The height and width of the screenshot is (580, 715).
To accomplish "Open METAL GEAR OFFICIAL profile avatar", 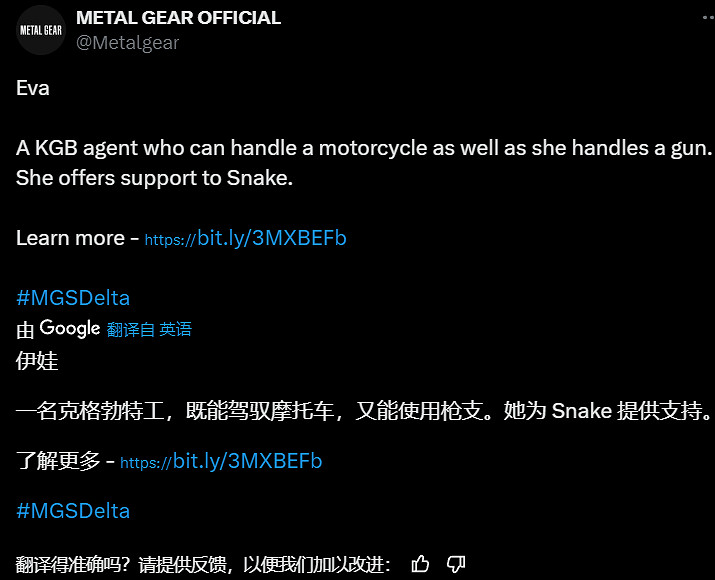I will [40, 30].
